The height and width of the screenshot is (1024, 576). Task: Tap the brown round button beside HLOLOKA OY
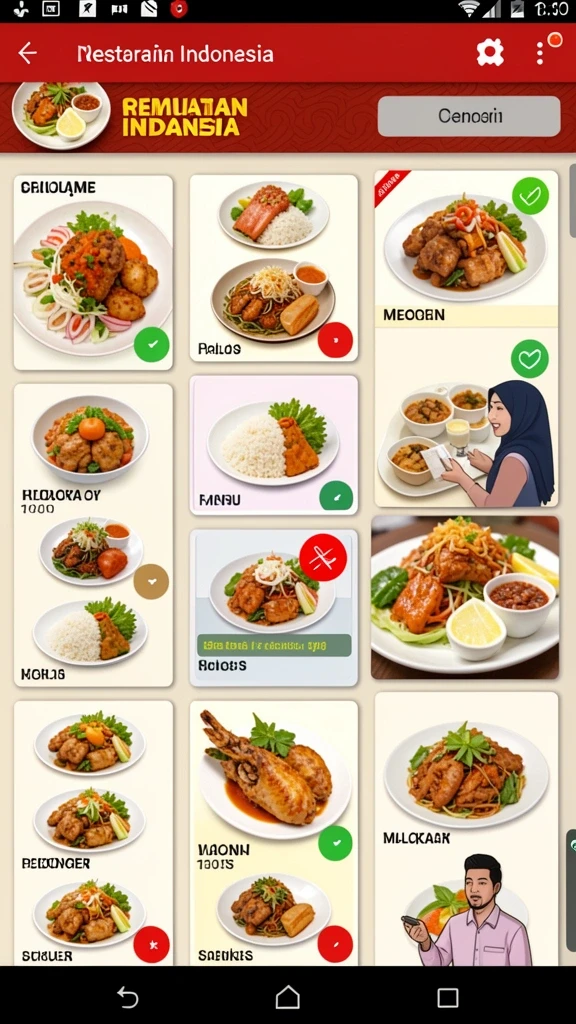point(152,581)
